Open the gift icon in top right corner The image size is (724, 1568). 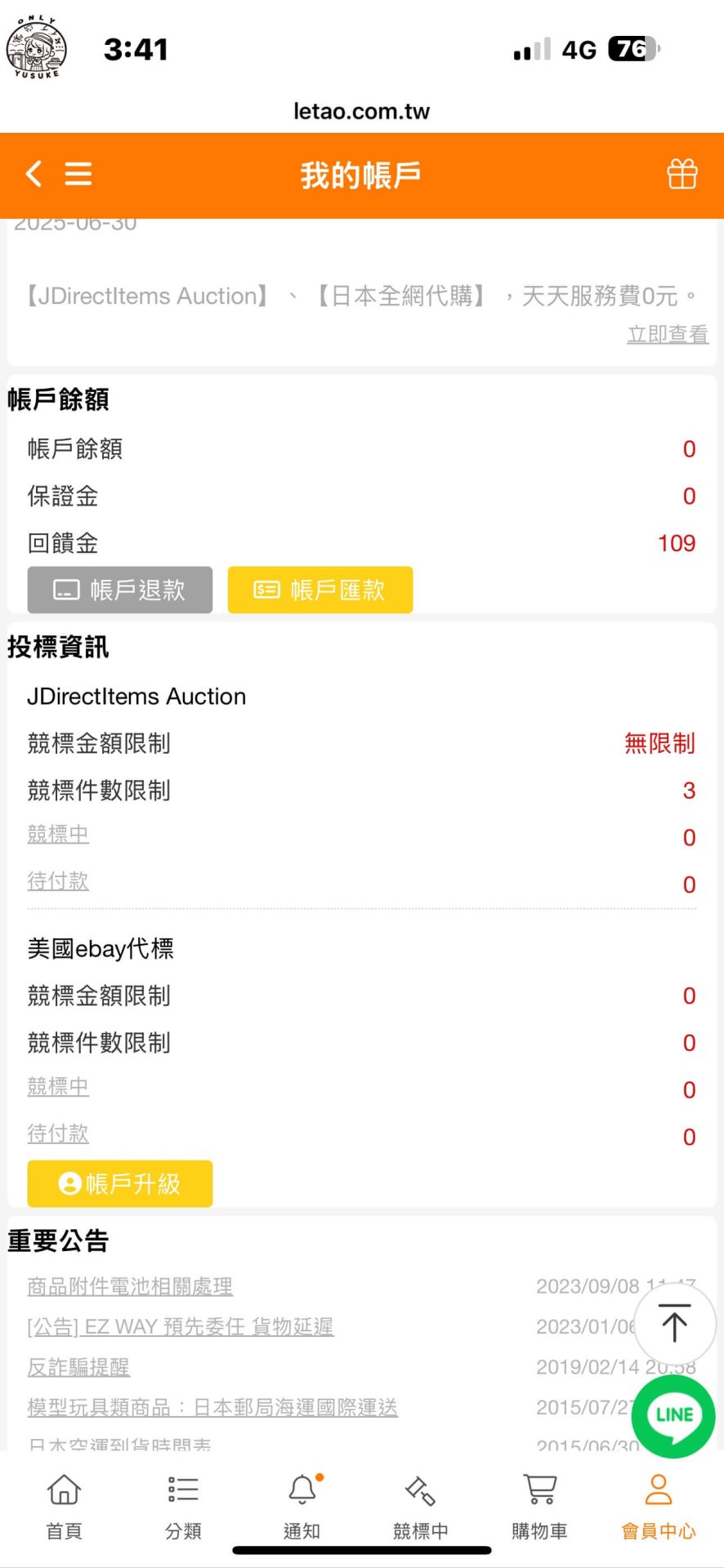[683, 174]
